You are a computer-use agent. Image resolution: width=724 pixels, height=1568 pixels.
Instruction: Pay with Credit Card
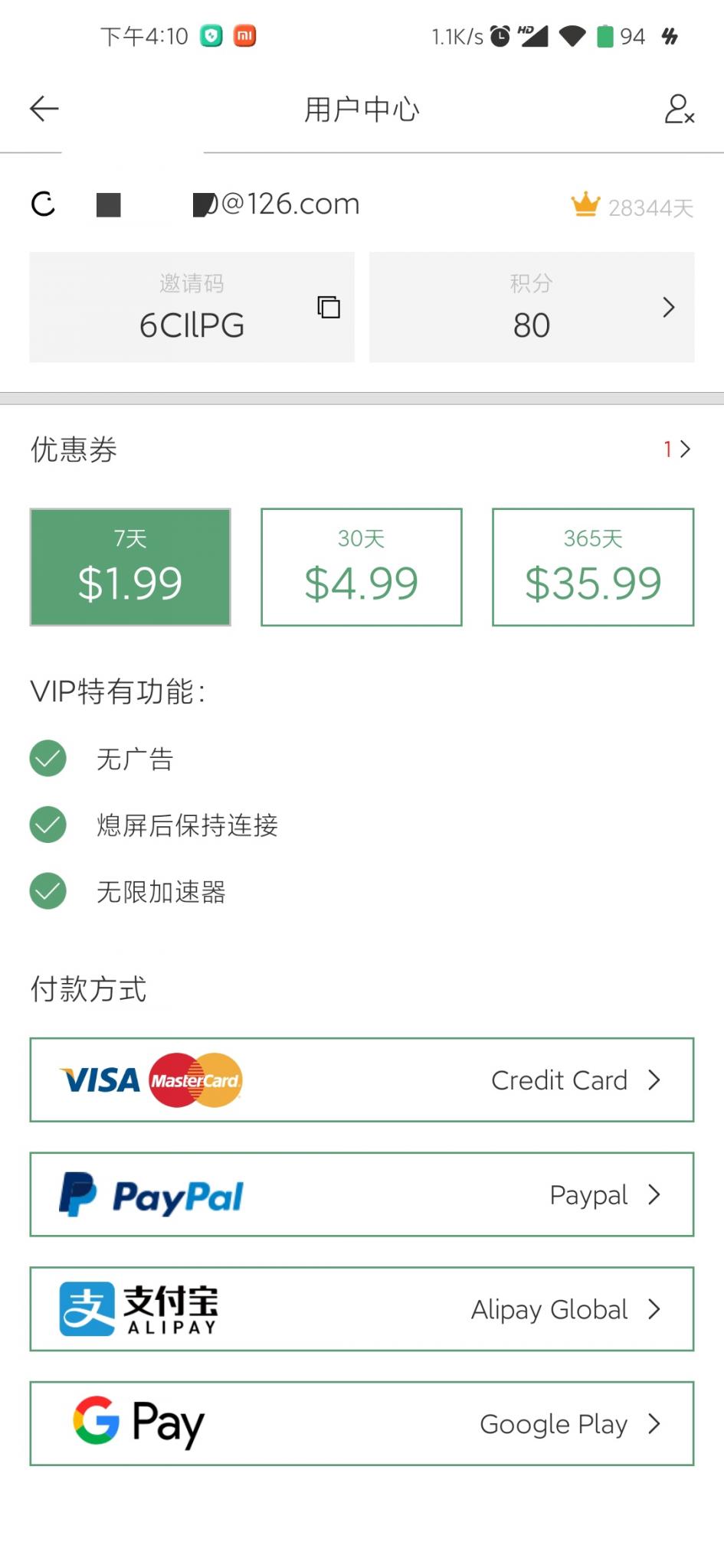[362, 1080]
